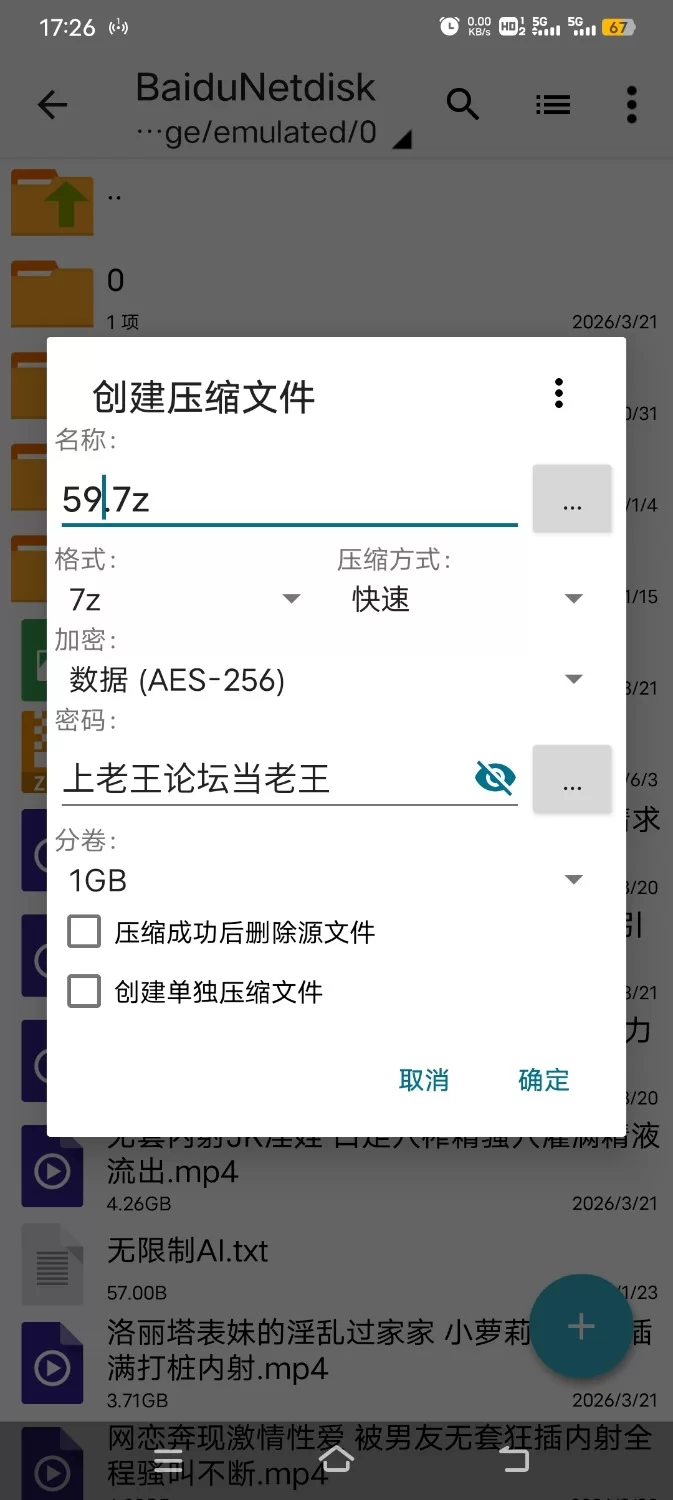
Task: Expand the 加密 encryption dropdown
Action: pyautogui.click(x=325, y=680)
